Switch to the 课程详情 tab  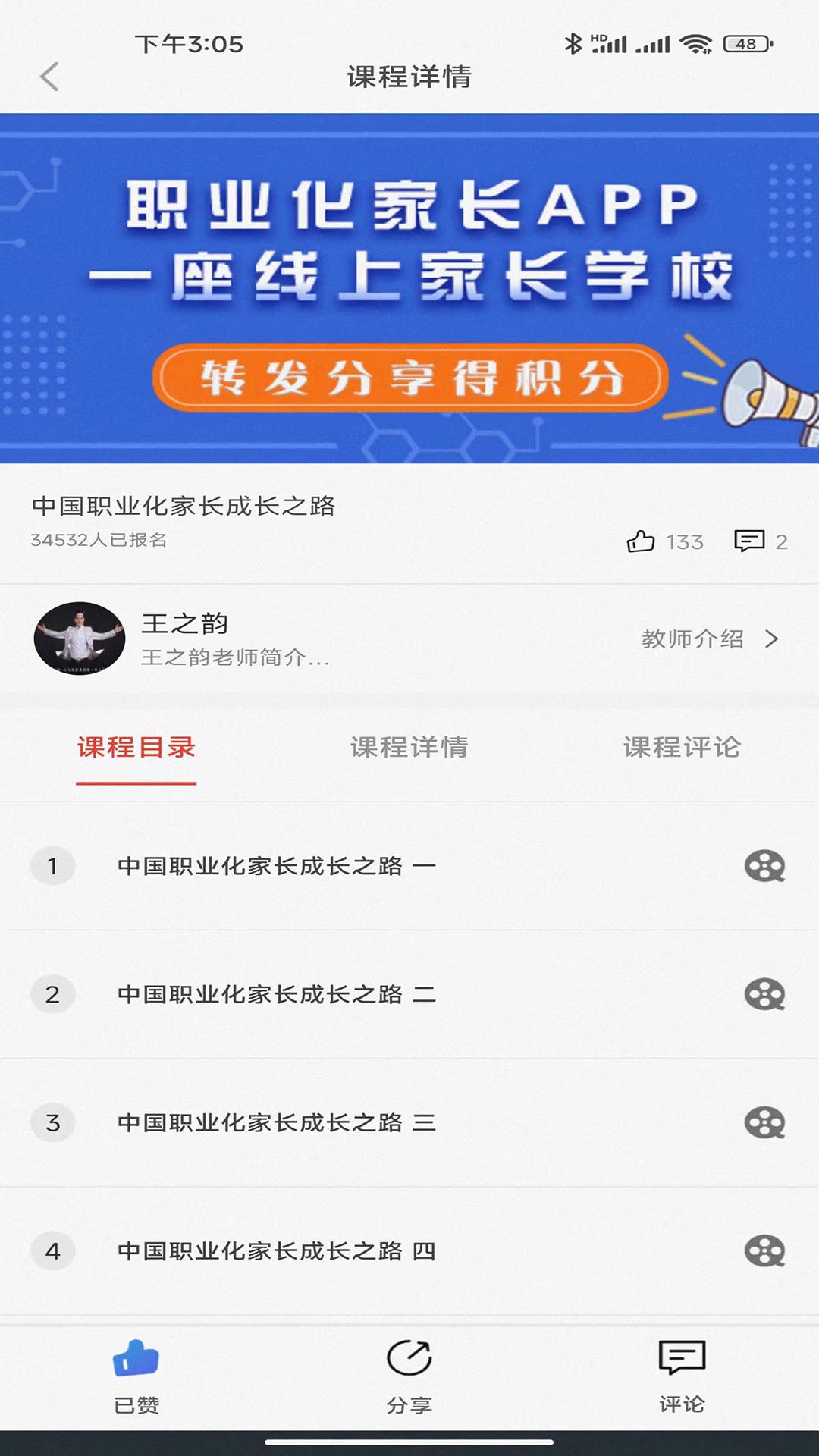(x=409, y=747)
